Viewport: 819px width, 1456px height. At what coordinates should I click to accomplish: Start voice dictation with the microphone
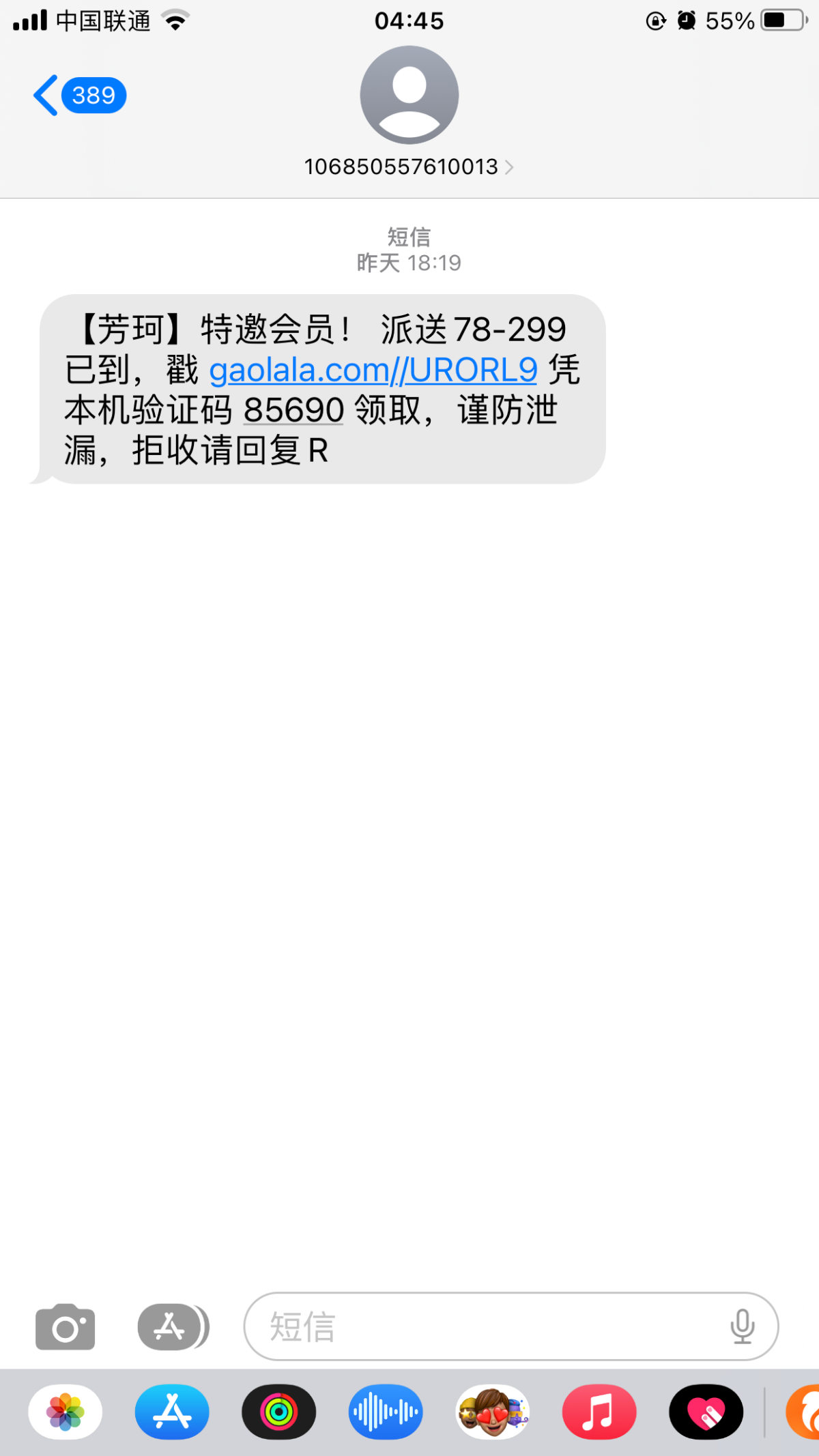(742, 1327)
